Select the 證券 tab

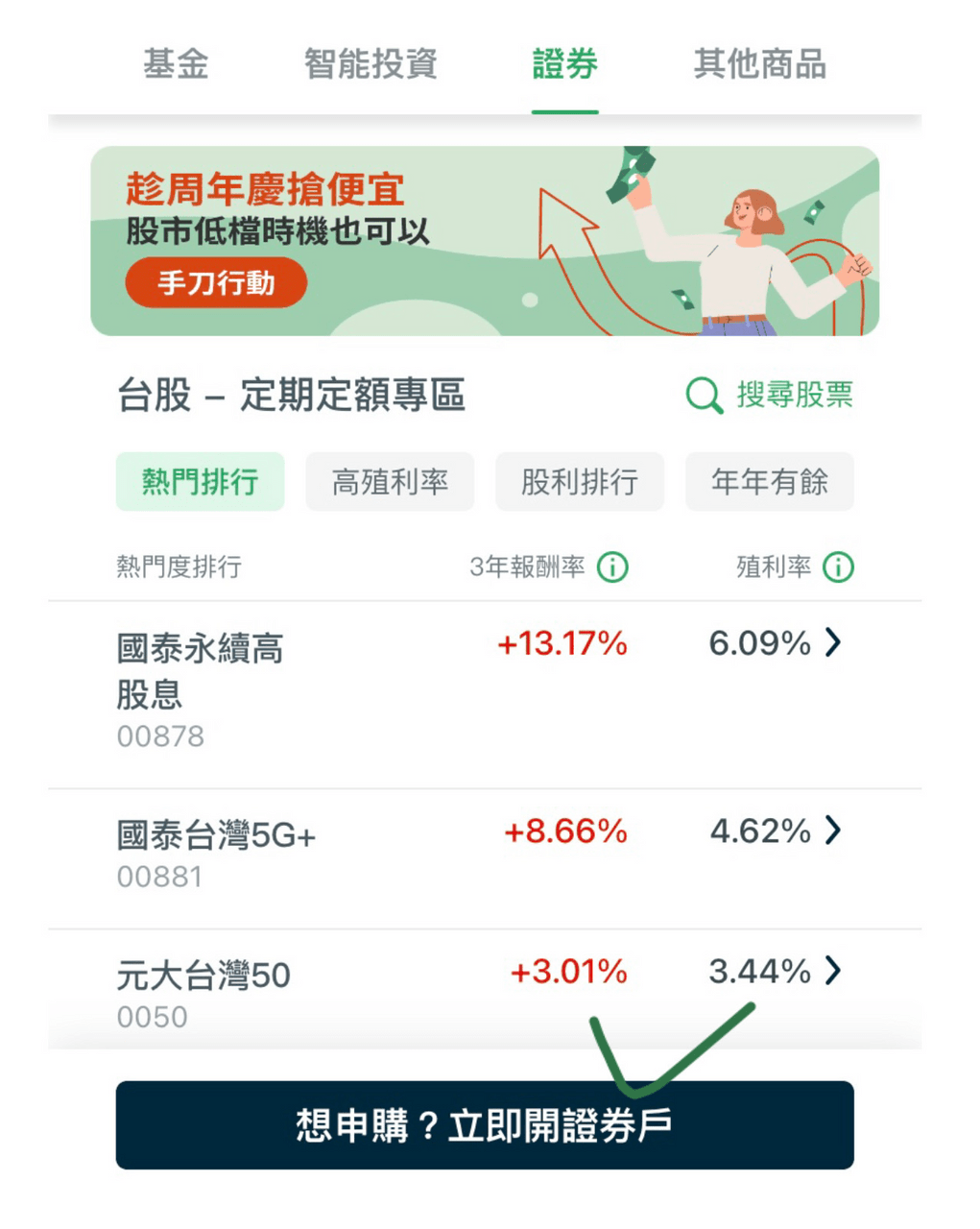[x=564, y=64]
